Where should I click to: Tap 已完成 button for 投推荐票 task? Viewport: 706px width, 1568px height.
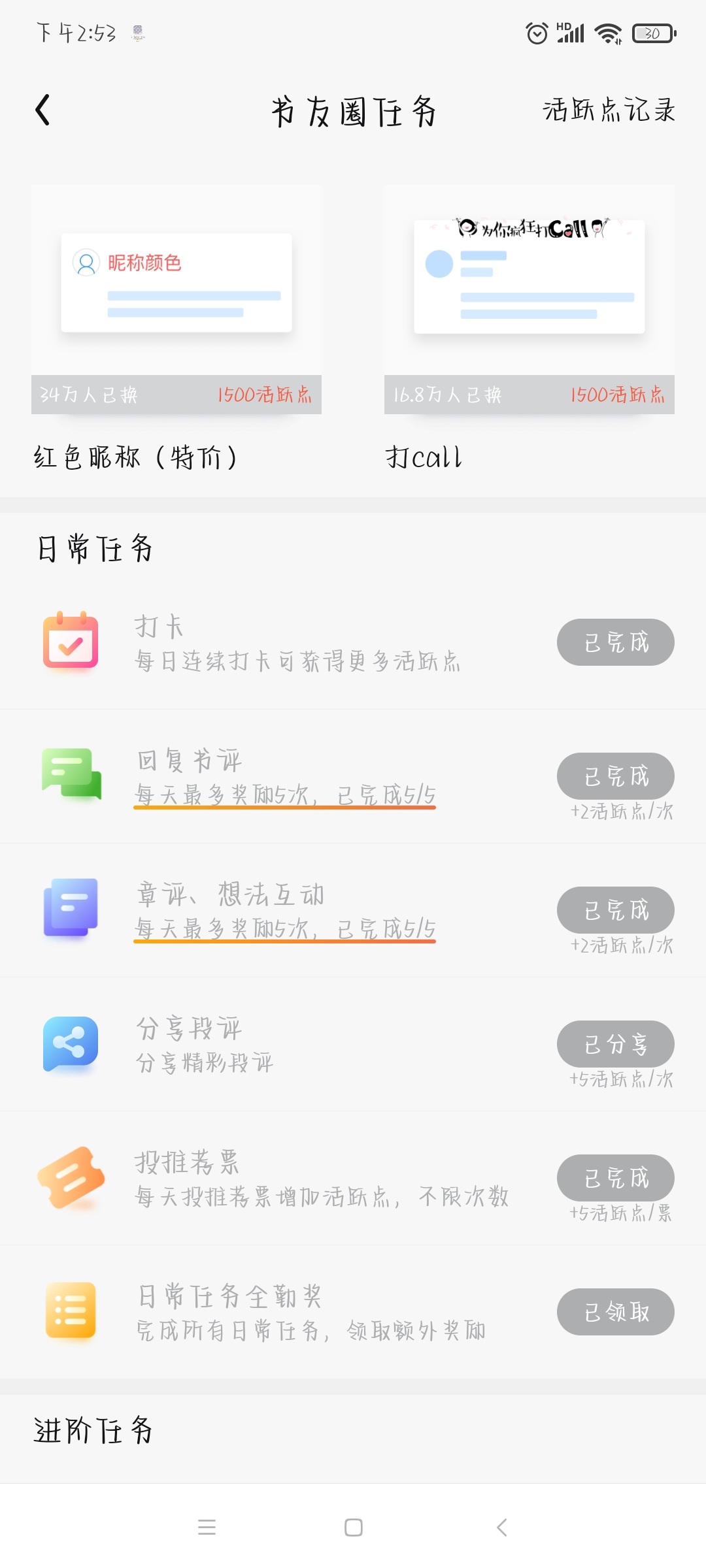[616, 1178]
